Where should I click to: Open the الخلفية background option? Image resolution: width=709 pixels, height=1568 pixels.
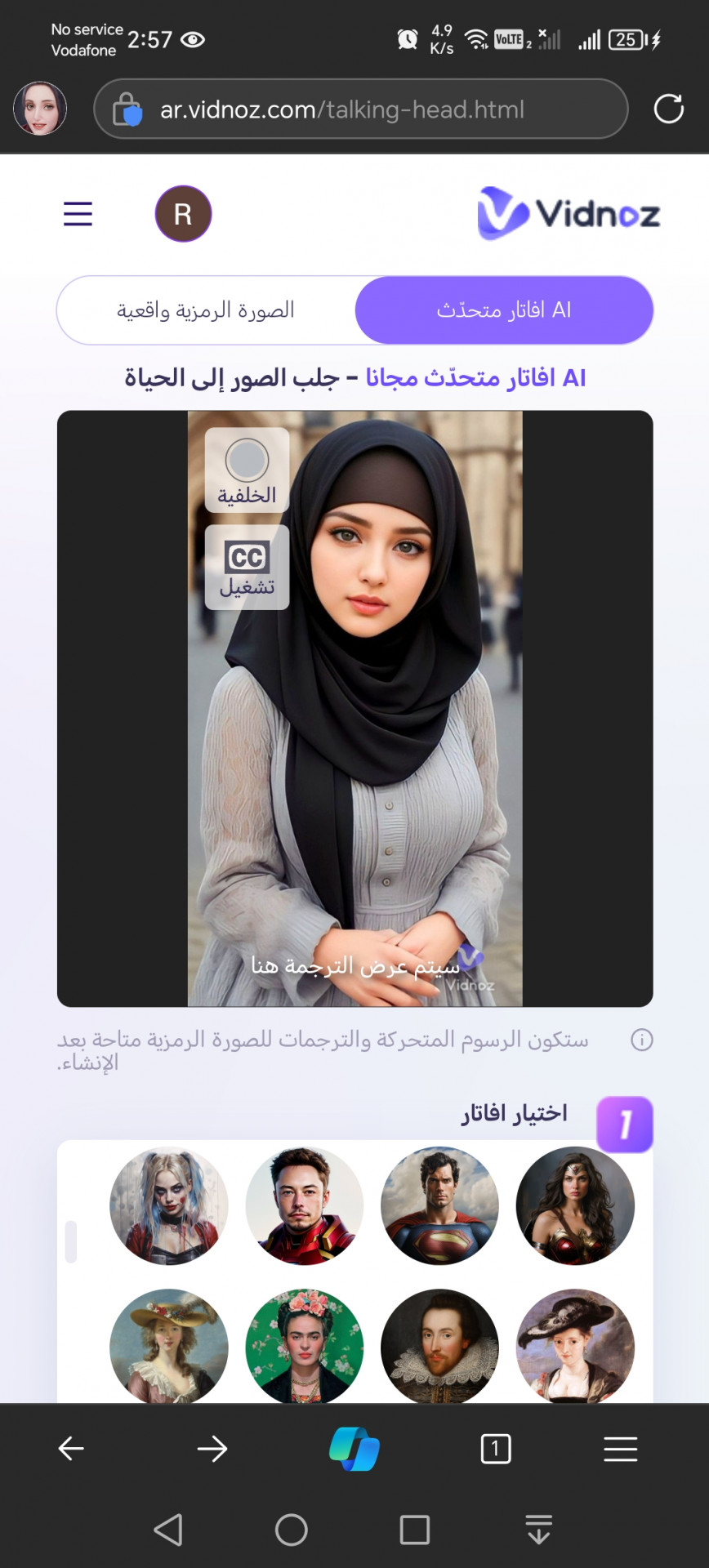pos(247,471)
